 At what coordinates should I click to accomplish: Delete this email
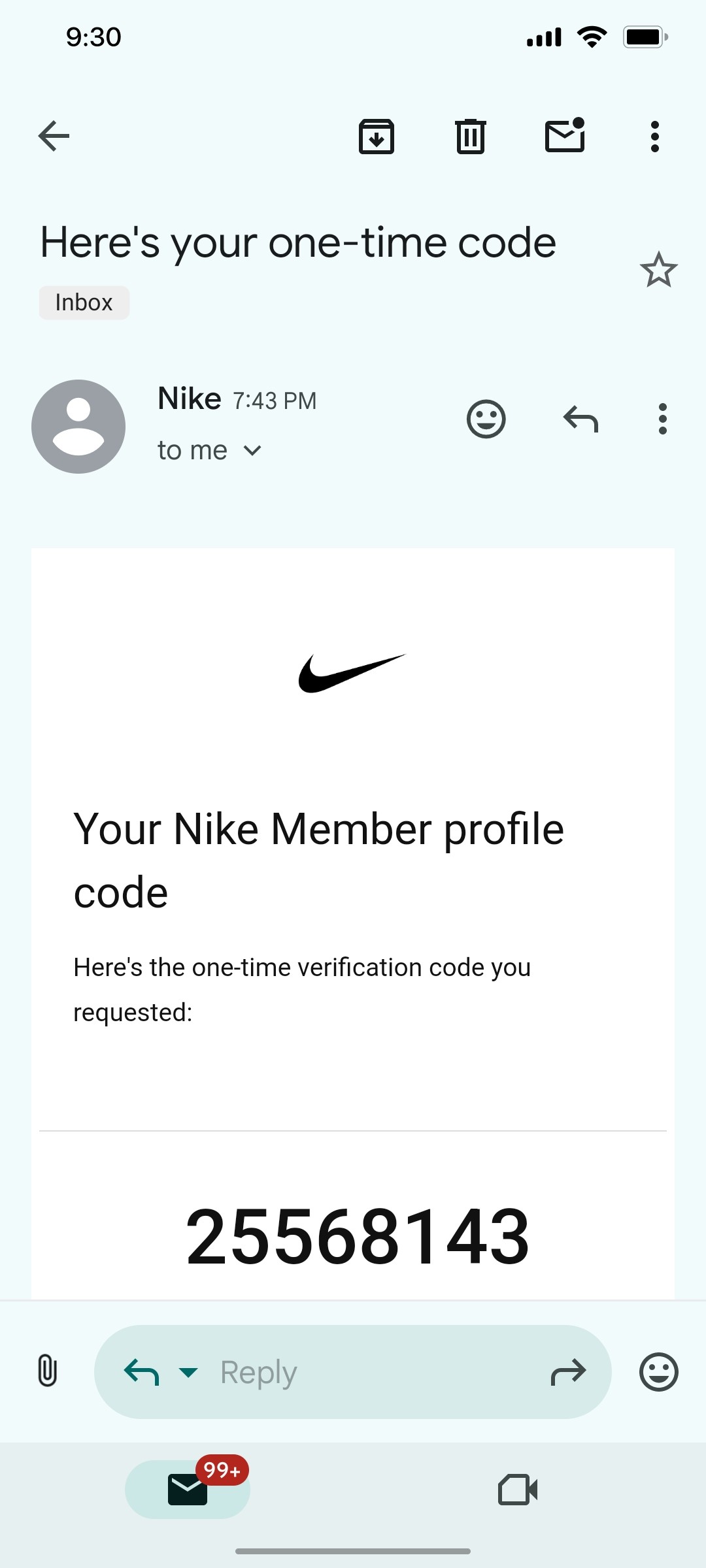[x=470, y=137]
